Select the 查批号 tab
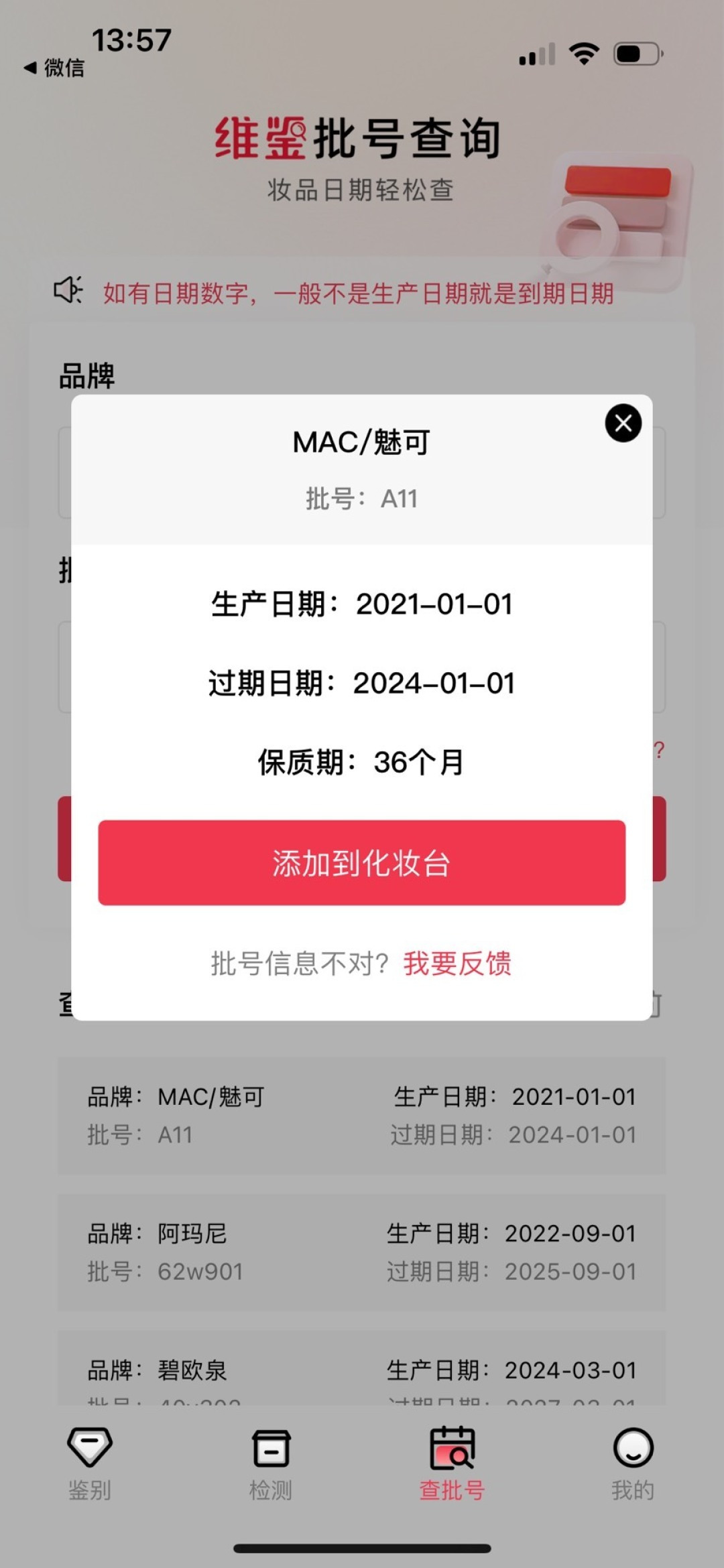Image resolution: width=724 pixels, height=1568 pixels. [452, 1463]
